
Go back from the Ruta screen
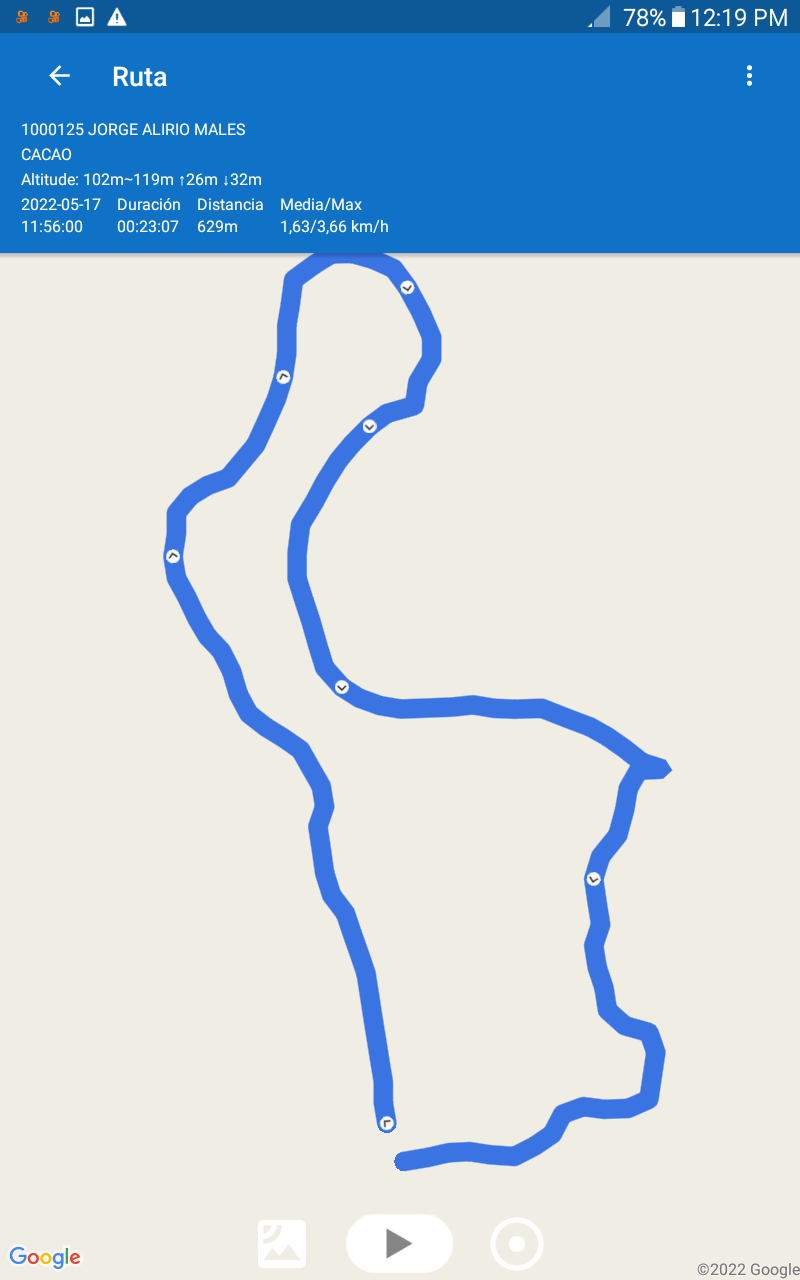click(x=60, y=76)
